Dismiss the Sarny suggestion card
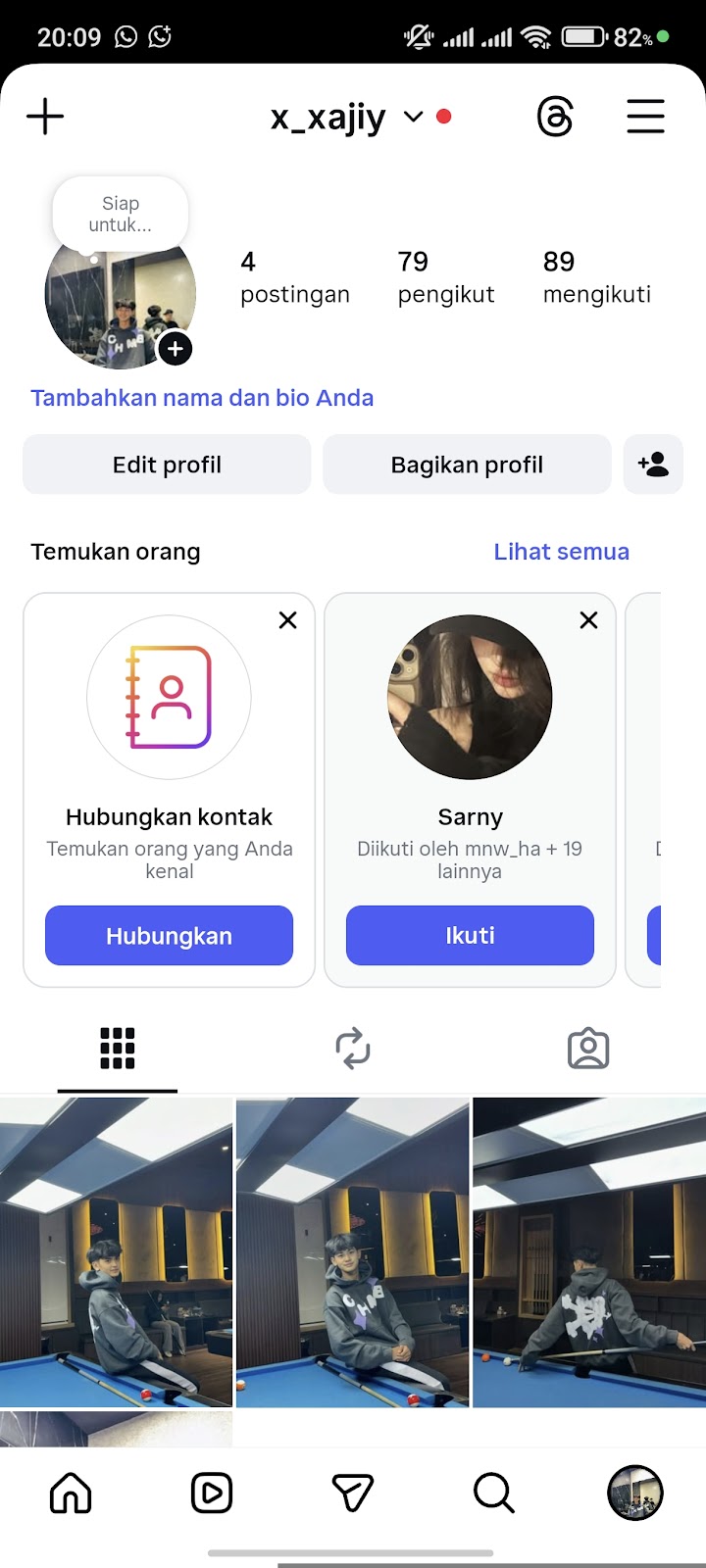Image resolution: width=706 pixels, height=1568 pixels. click(588, 620)
